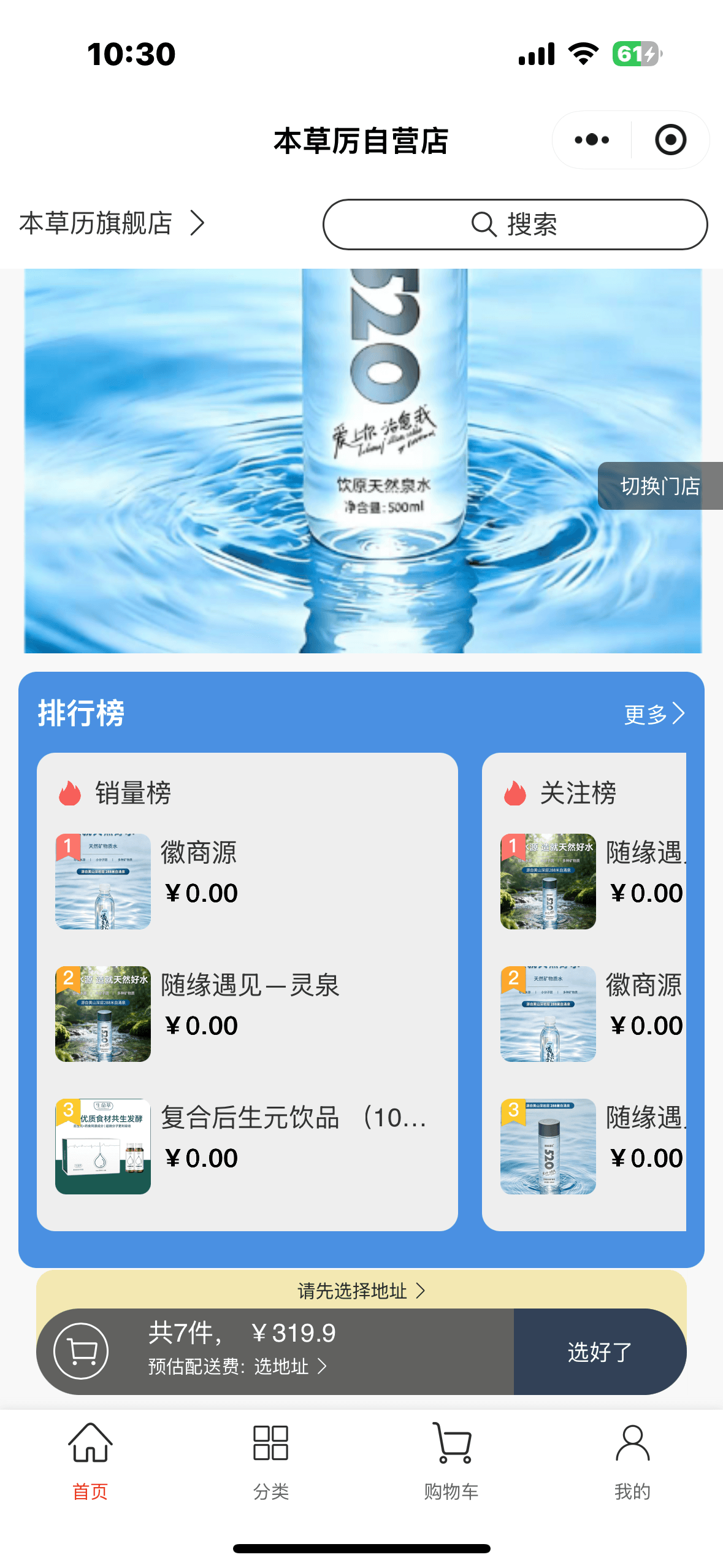This screenshot has width=723, height=1568.
Task: Switch to the 分类 tab
Action: (270, 1461)
